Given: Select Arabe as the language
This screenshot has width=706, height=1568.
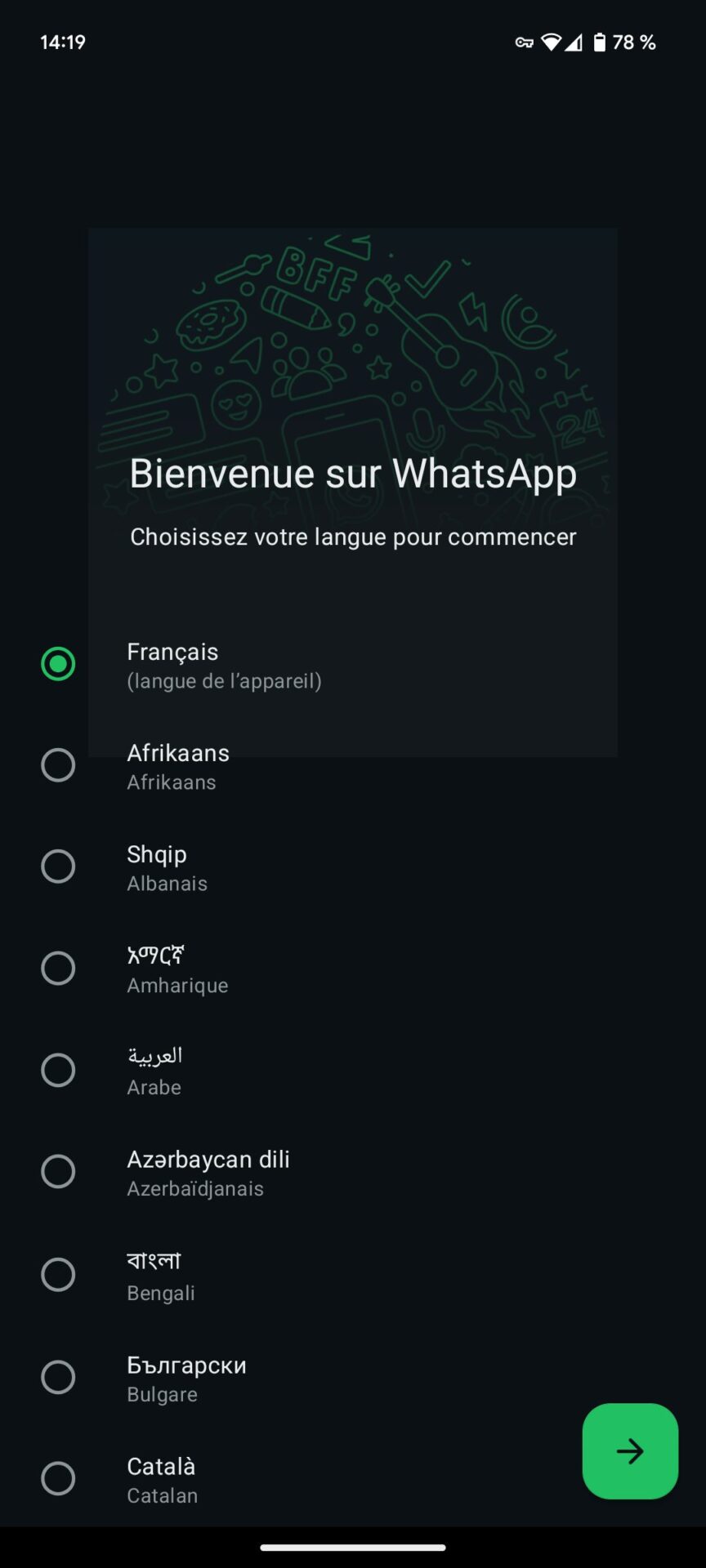Looking at the screenshot, I should click(353, 1070).
